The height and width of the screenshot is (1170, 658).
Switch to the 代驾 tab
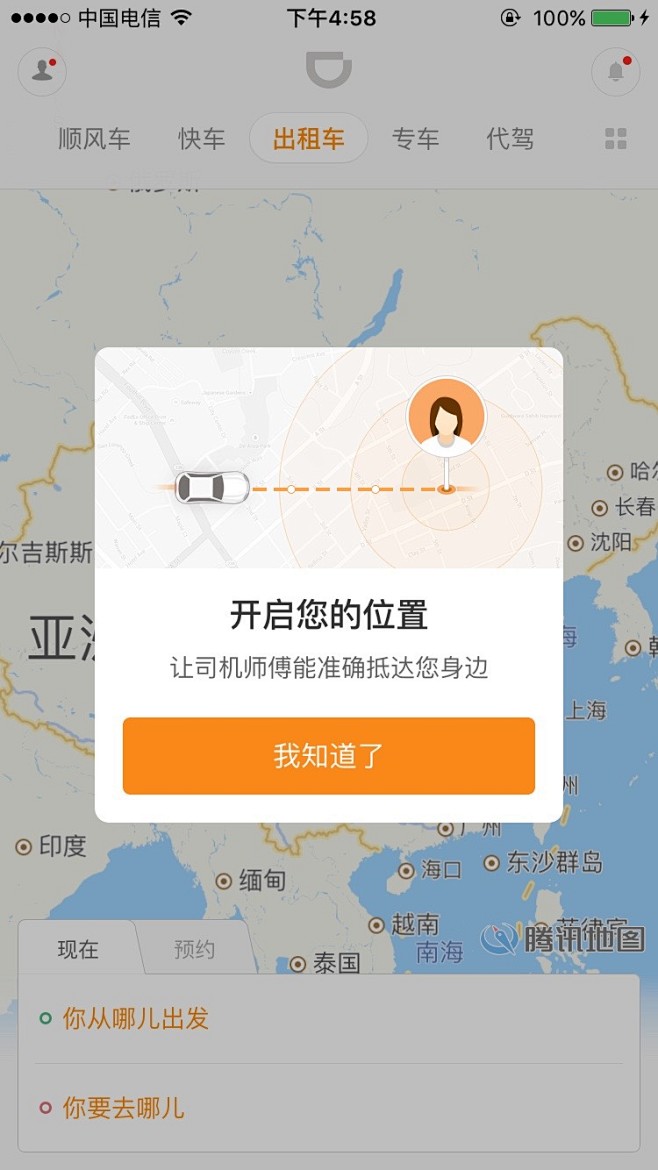click(x=510, y=139)
